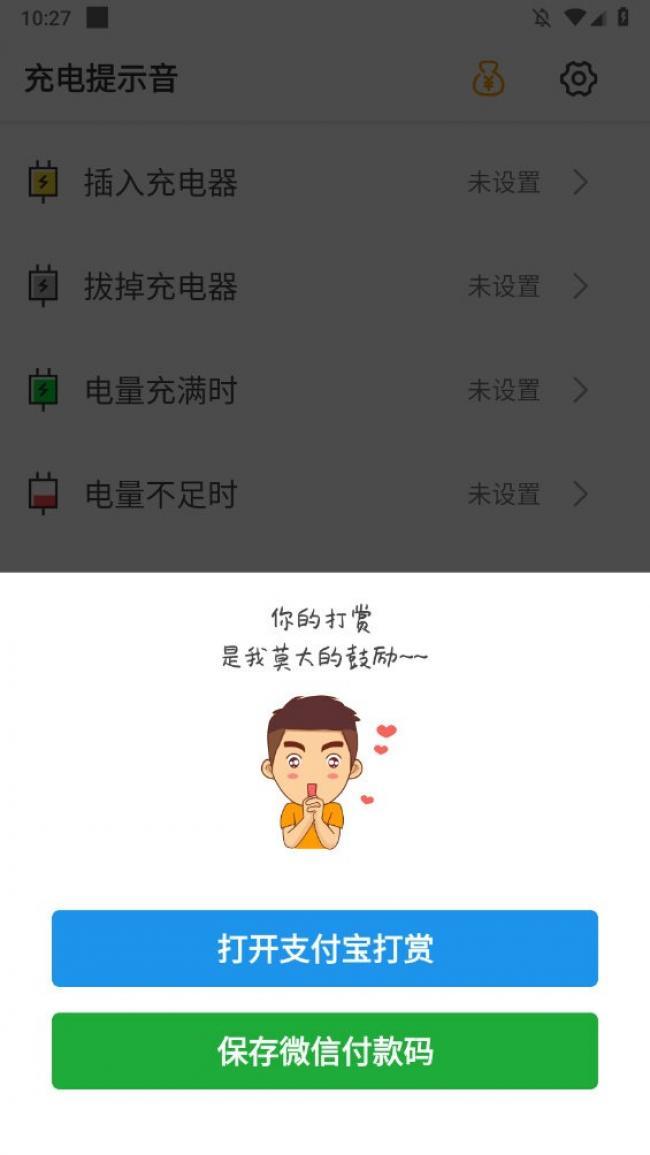The width and height of the screenshot is (650, 1155).
Task: Tap 打开支付宝打赏 button
Action: 324,948
